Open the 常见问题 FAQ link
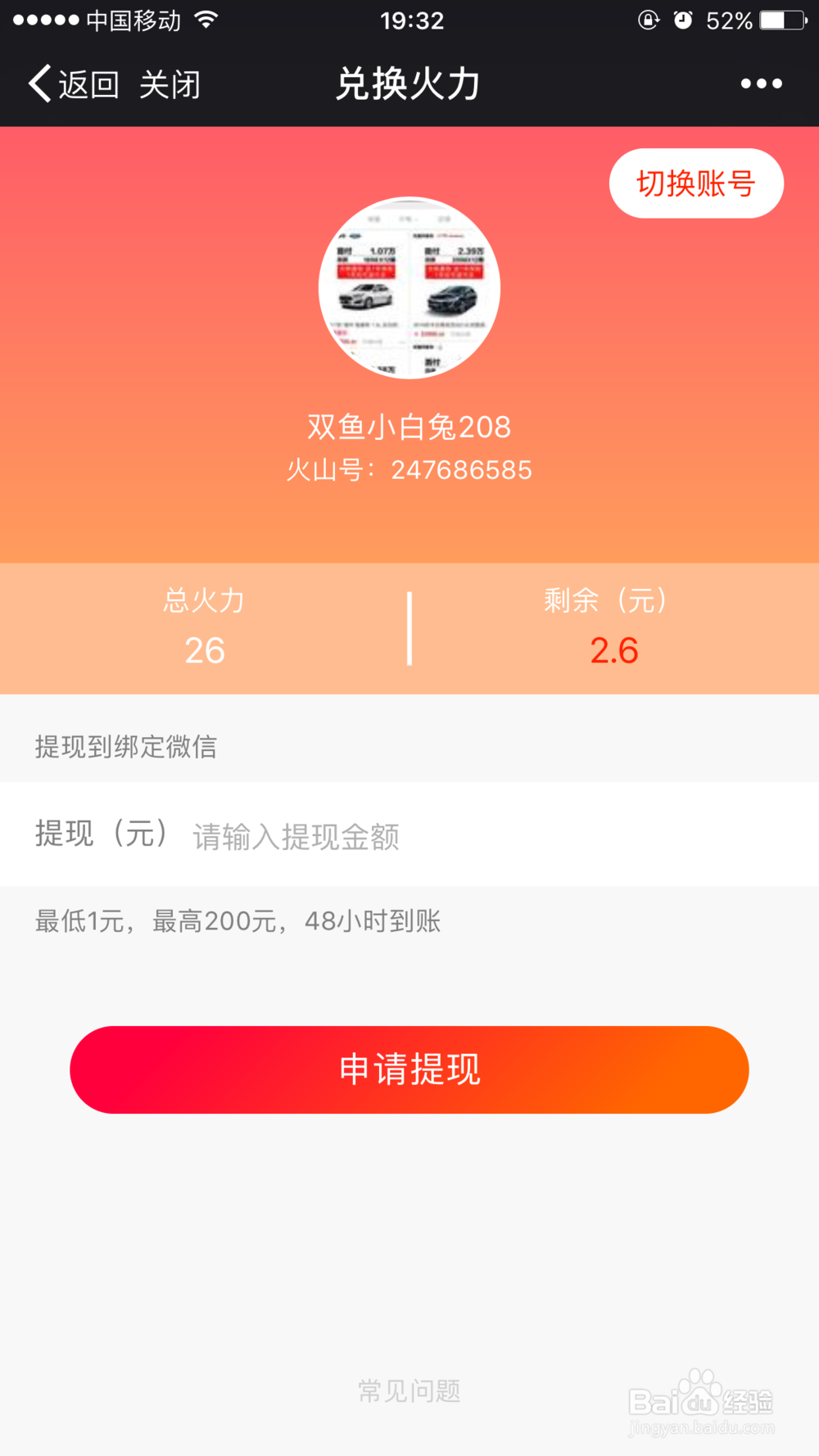 [409, 1390]
